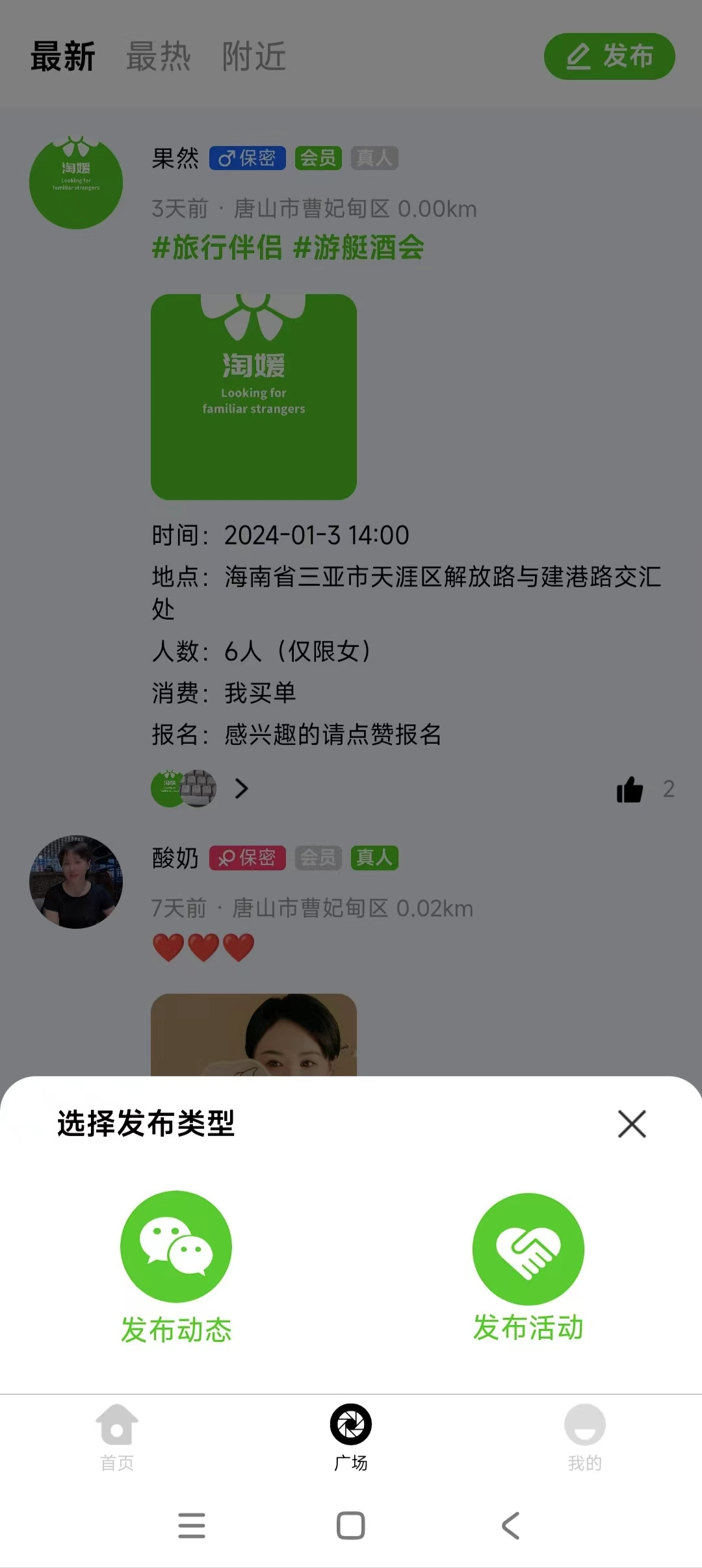Go to the system home screen
Image resolution: width=702 pixels, height=1568 pixels.
tap(351, 1525)
